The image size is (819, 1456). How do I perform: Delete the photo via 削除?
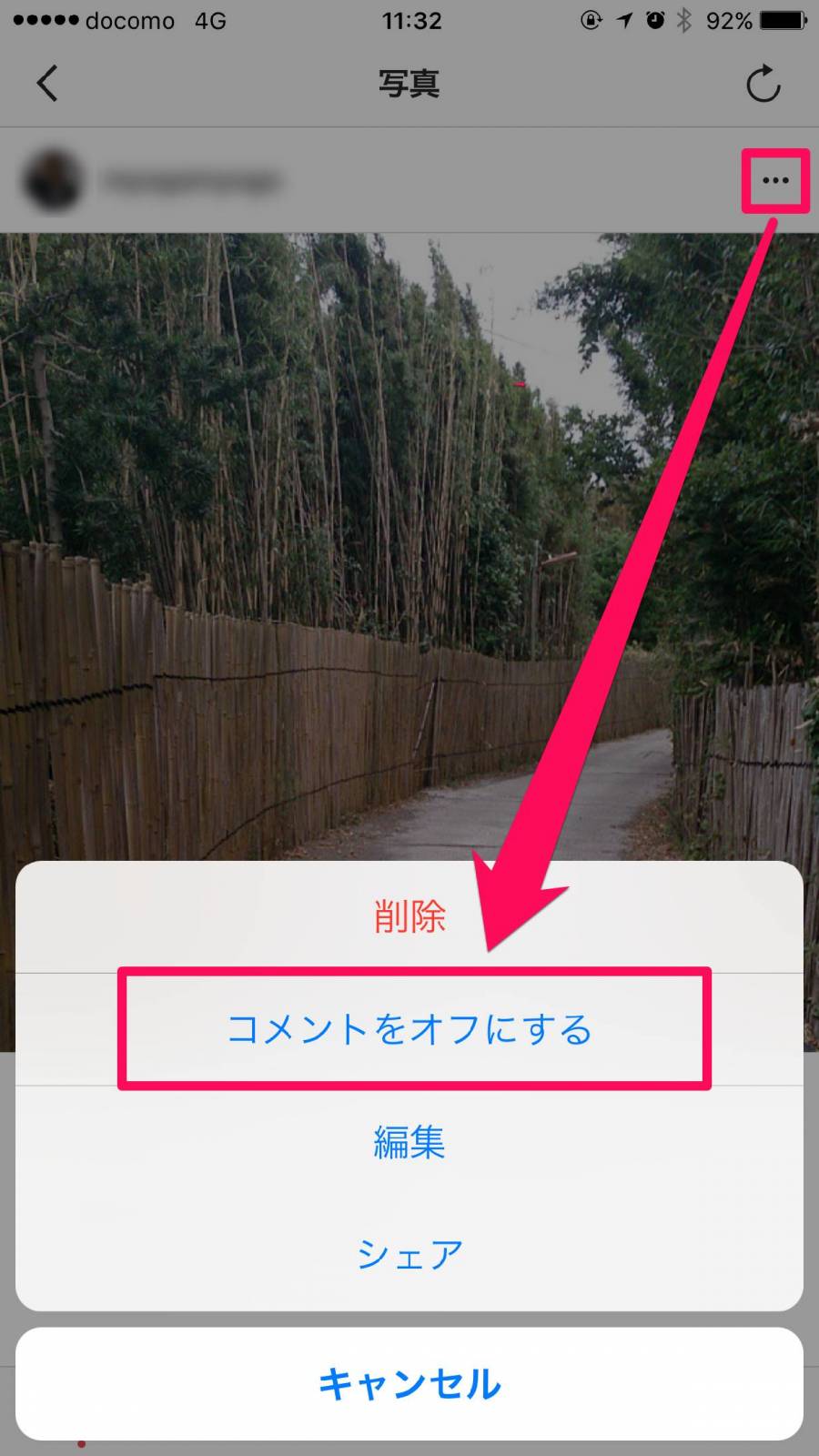[x=409, y=916]
